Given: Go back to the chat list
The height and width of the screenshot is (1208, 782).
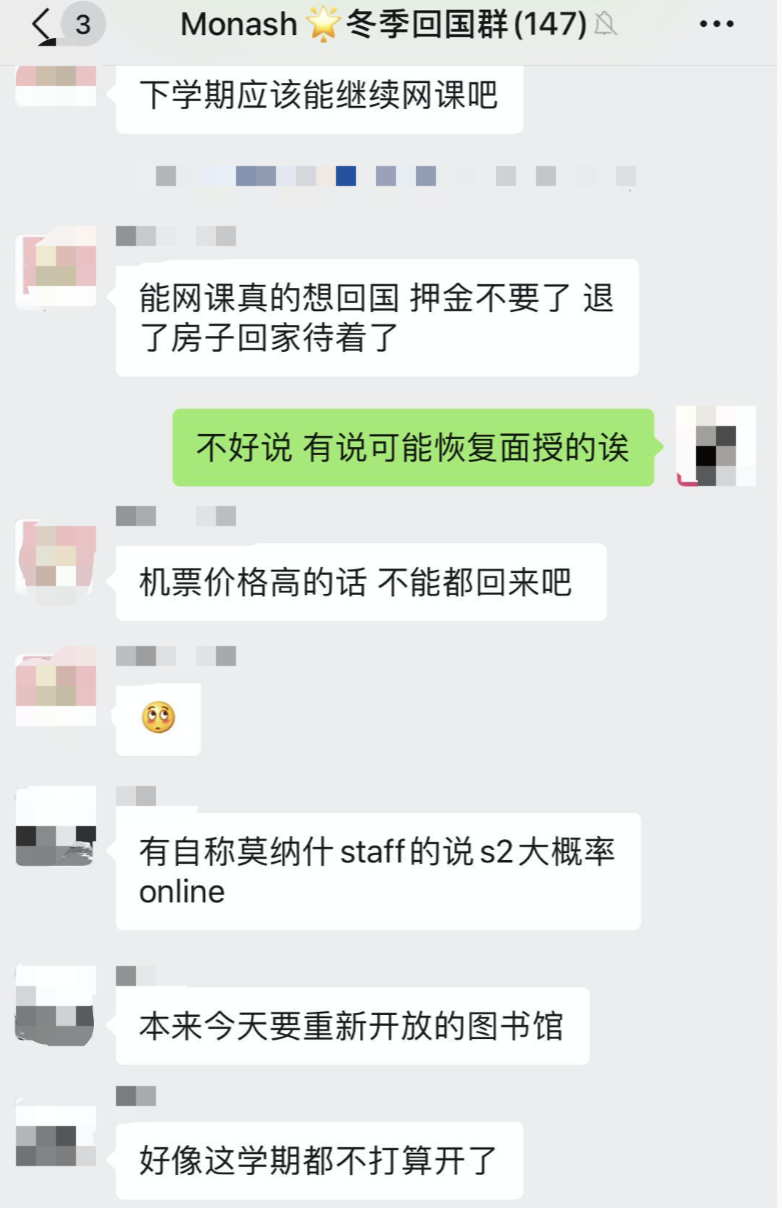Looking at the screenshot, I should [42, 25].
